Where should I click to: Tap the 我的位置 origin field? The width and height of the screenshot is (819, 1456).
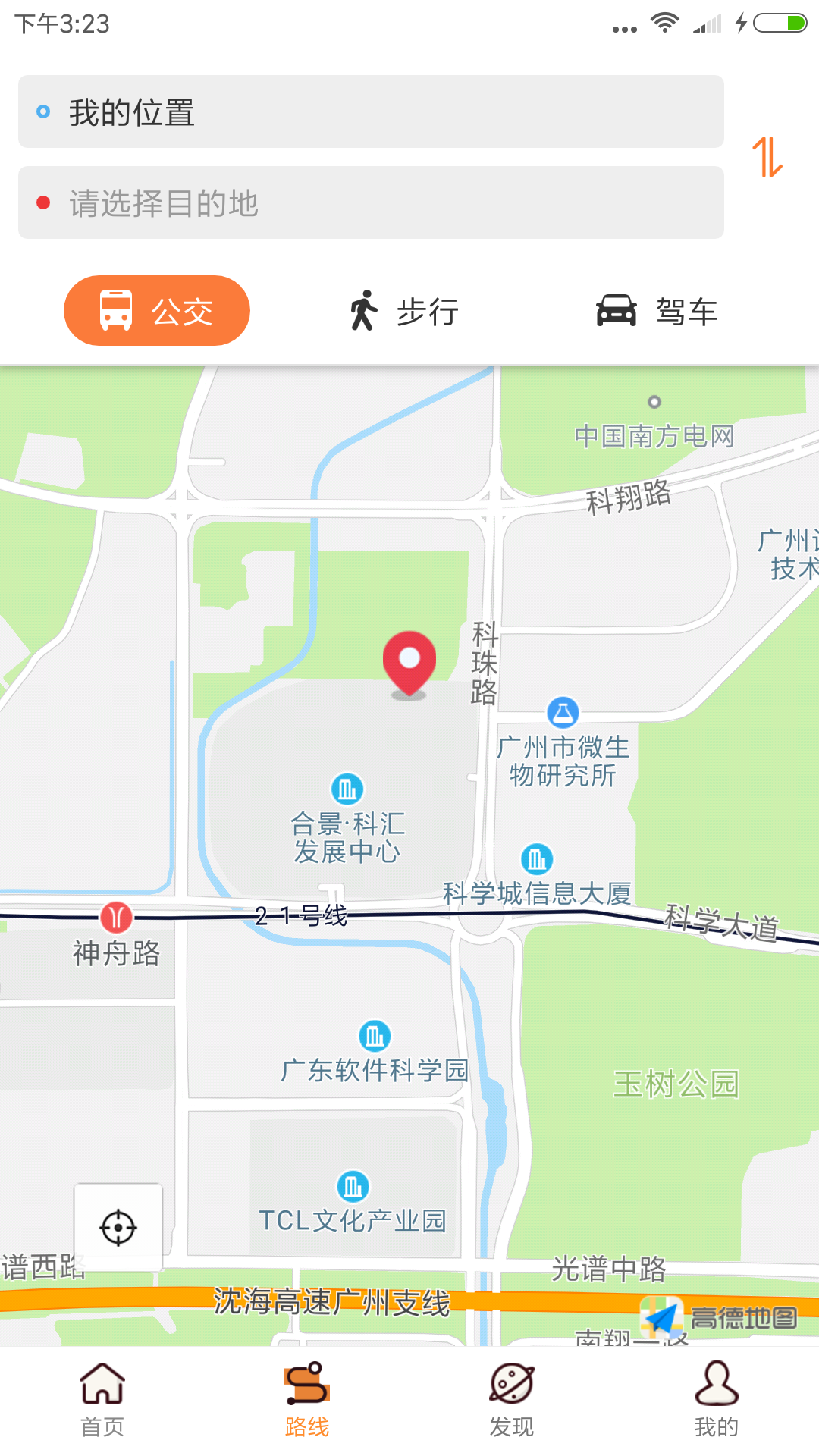pos(370,112)
